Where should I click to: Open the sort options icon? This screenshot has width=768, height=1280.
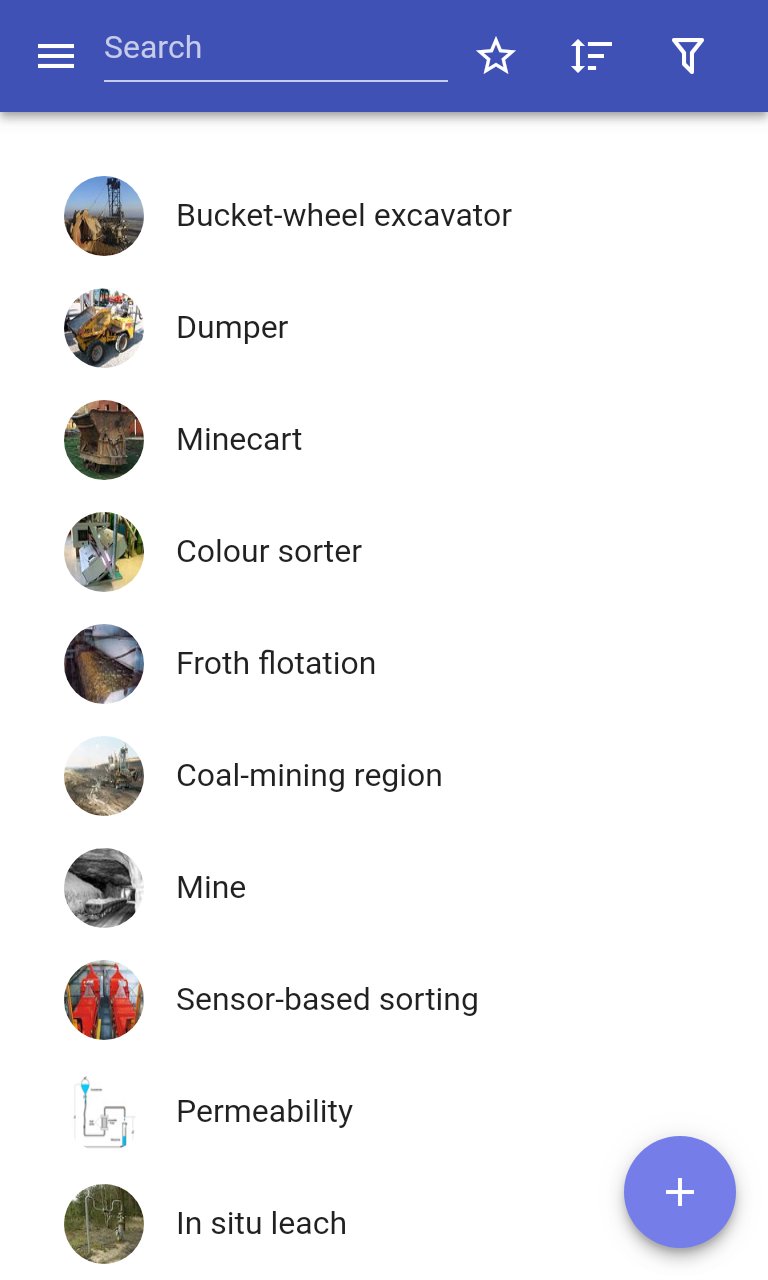(591, 56)
